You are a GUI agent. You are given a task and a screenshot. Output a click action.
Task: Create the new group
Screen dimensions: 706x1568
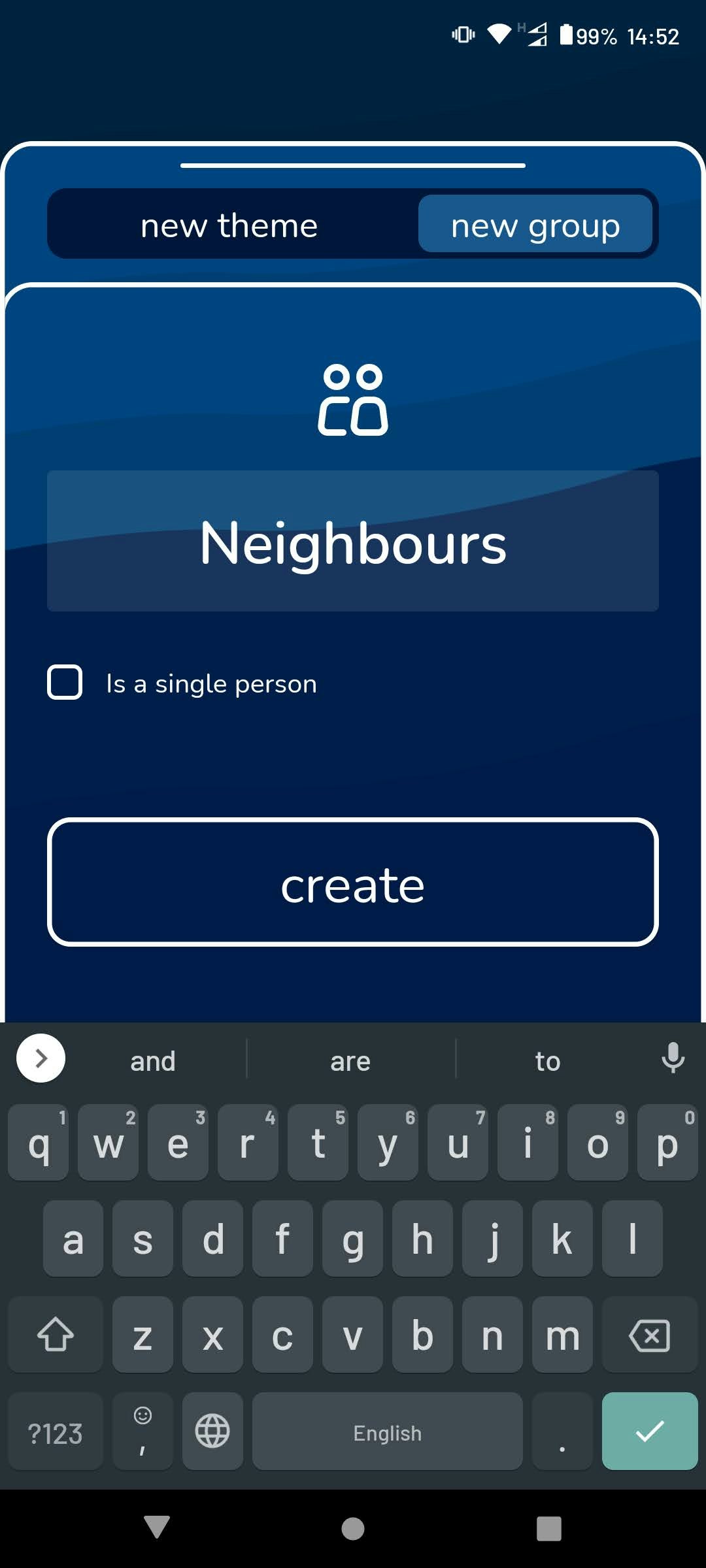tap(353, 882)
